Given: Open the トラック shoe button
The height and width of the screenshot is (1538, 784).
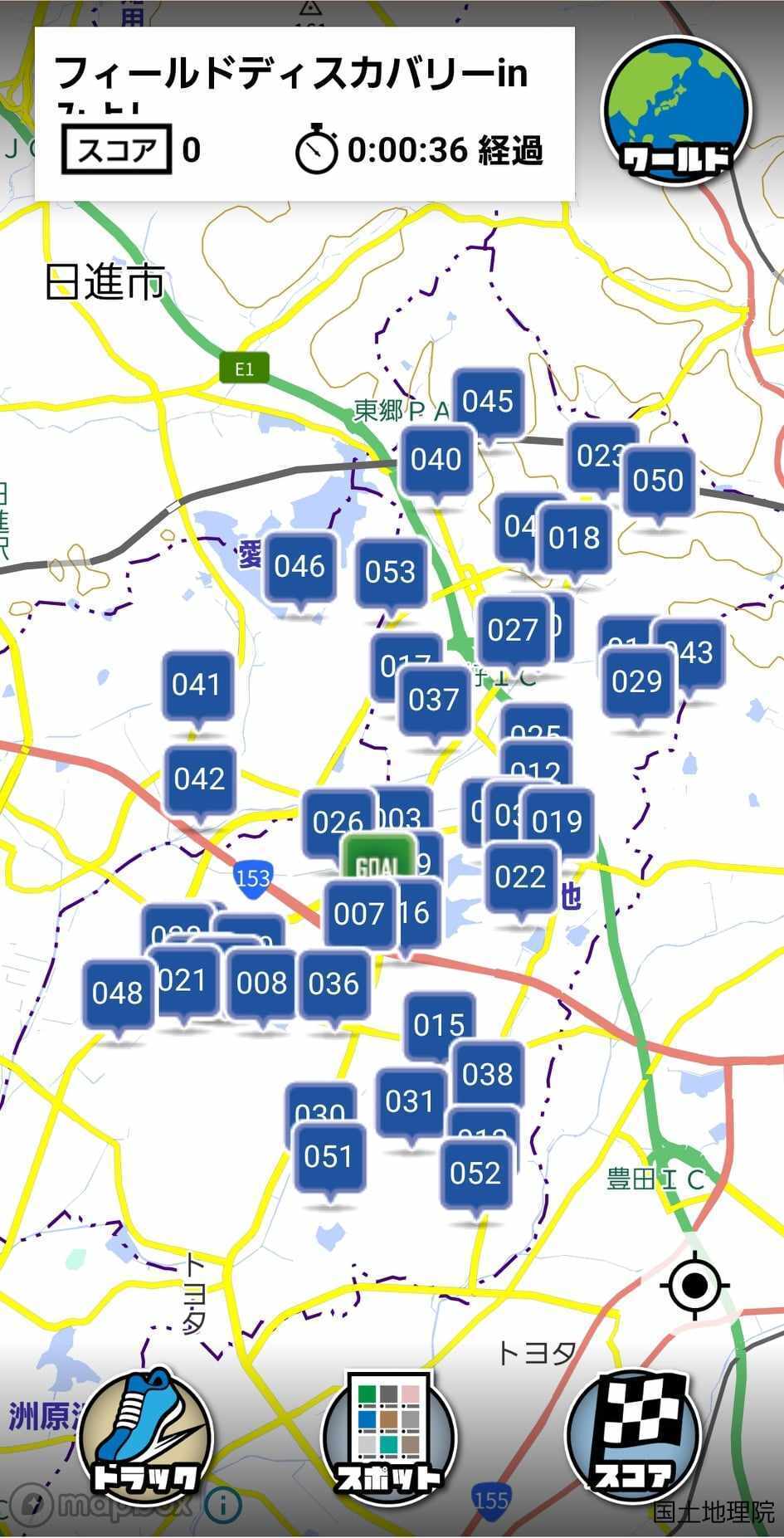Looking at the screenshot, I should point(145,1435).
